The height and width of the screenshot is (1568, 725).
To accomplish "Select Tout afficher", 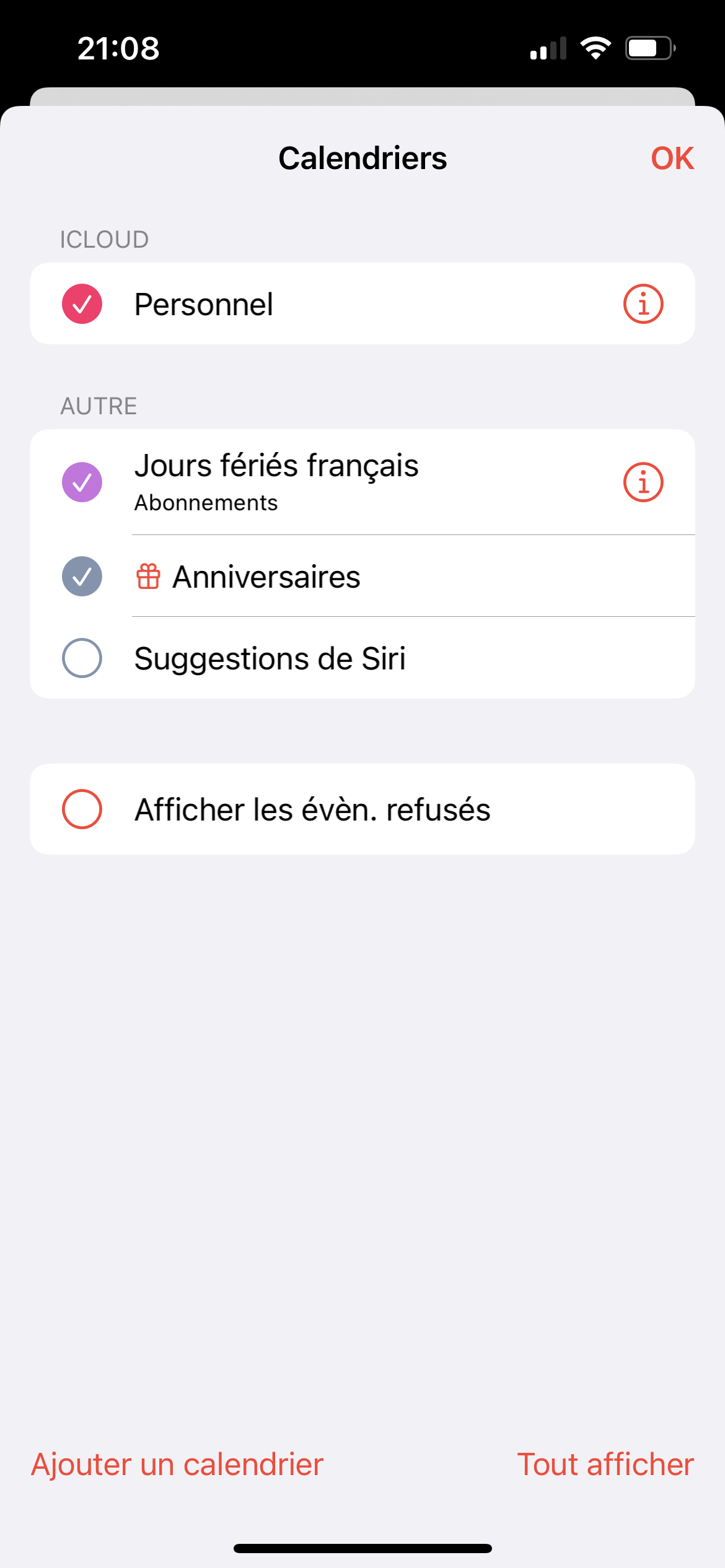I will 605,1465.
